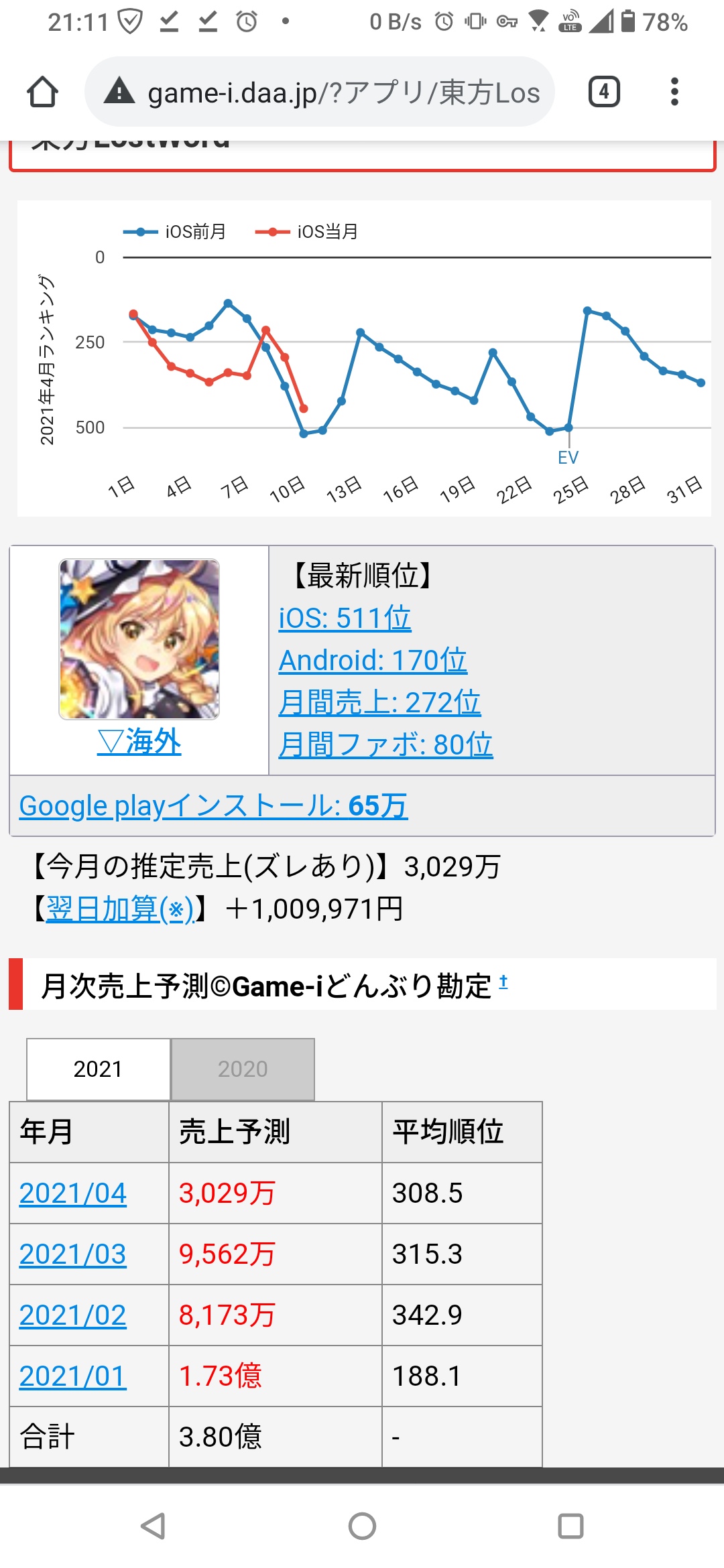Open the tab switcher showing four tabs
724x1568 pixels.
click(603, 92)
